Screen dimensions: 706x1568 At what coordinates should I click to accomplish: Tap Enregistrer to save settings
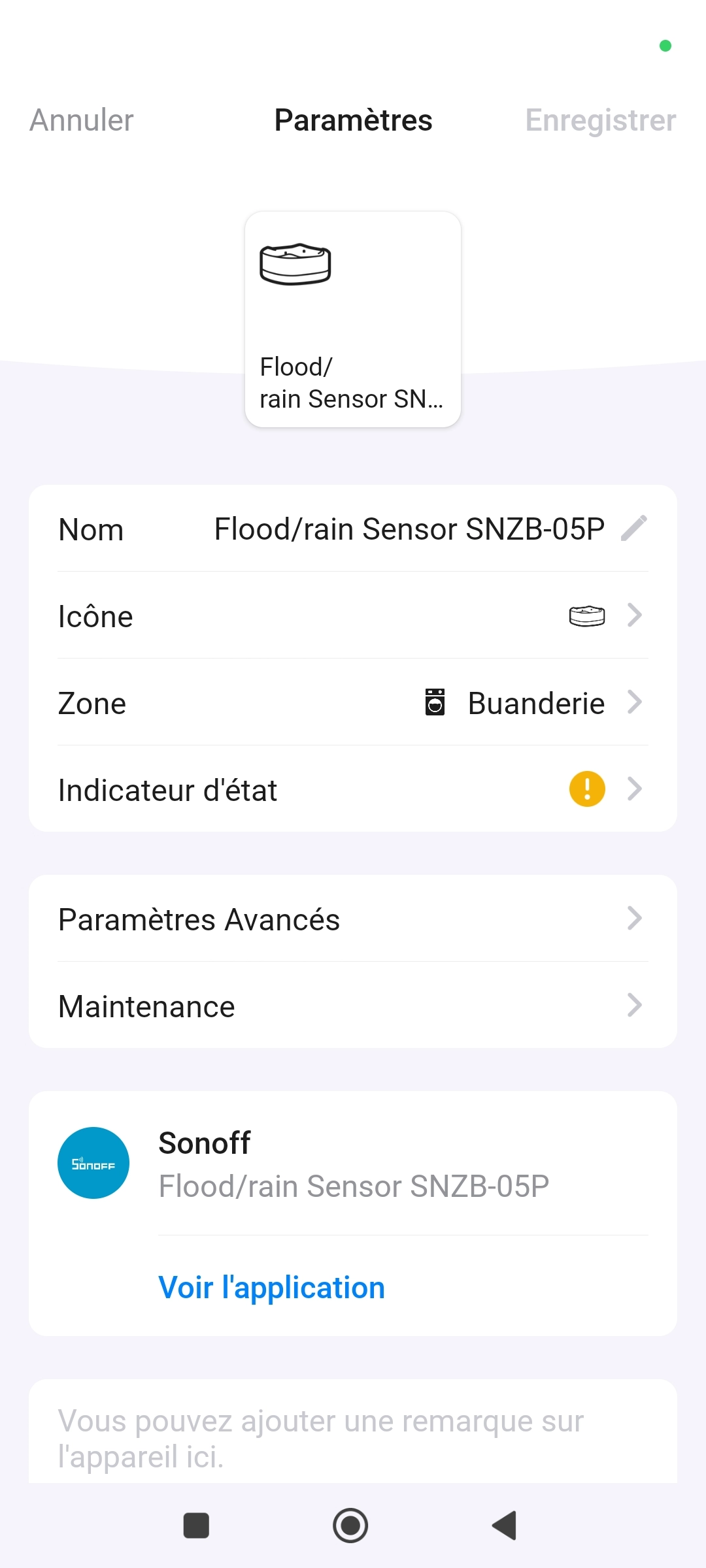[600, 120]
